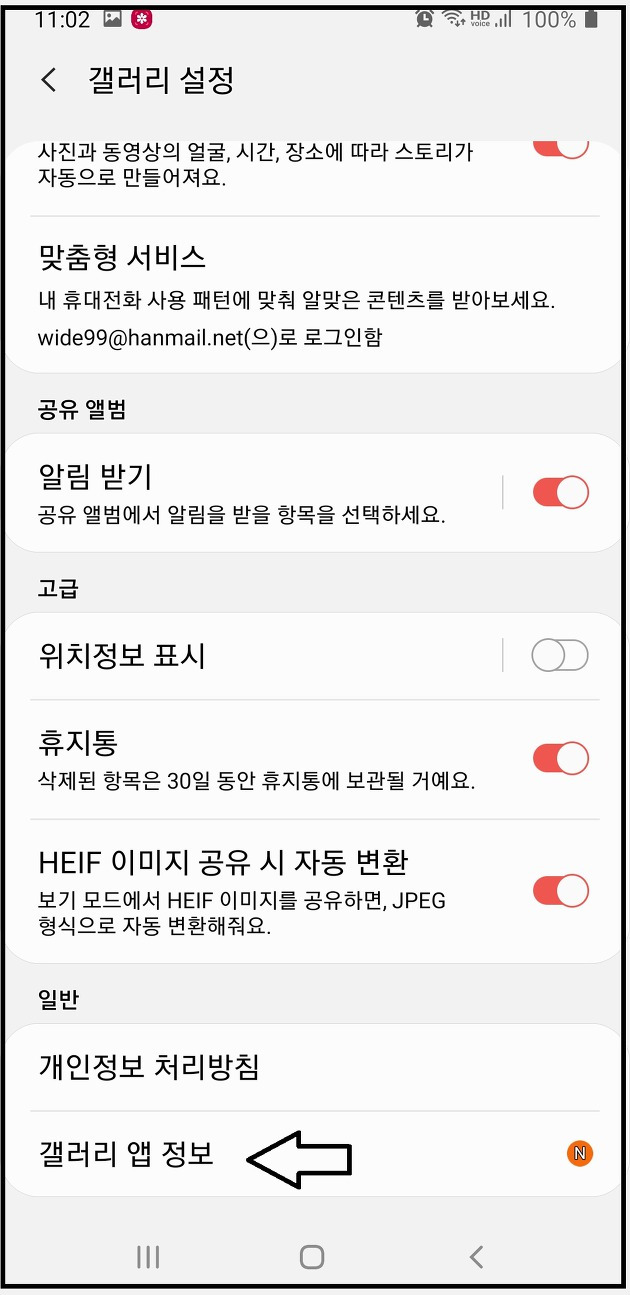Open 개인정보 처리방침
The width and height of the screenshot is (630, 1295).
(314, 1067)
